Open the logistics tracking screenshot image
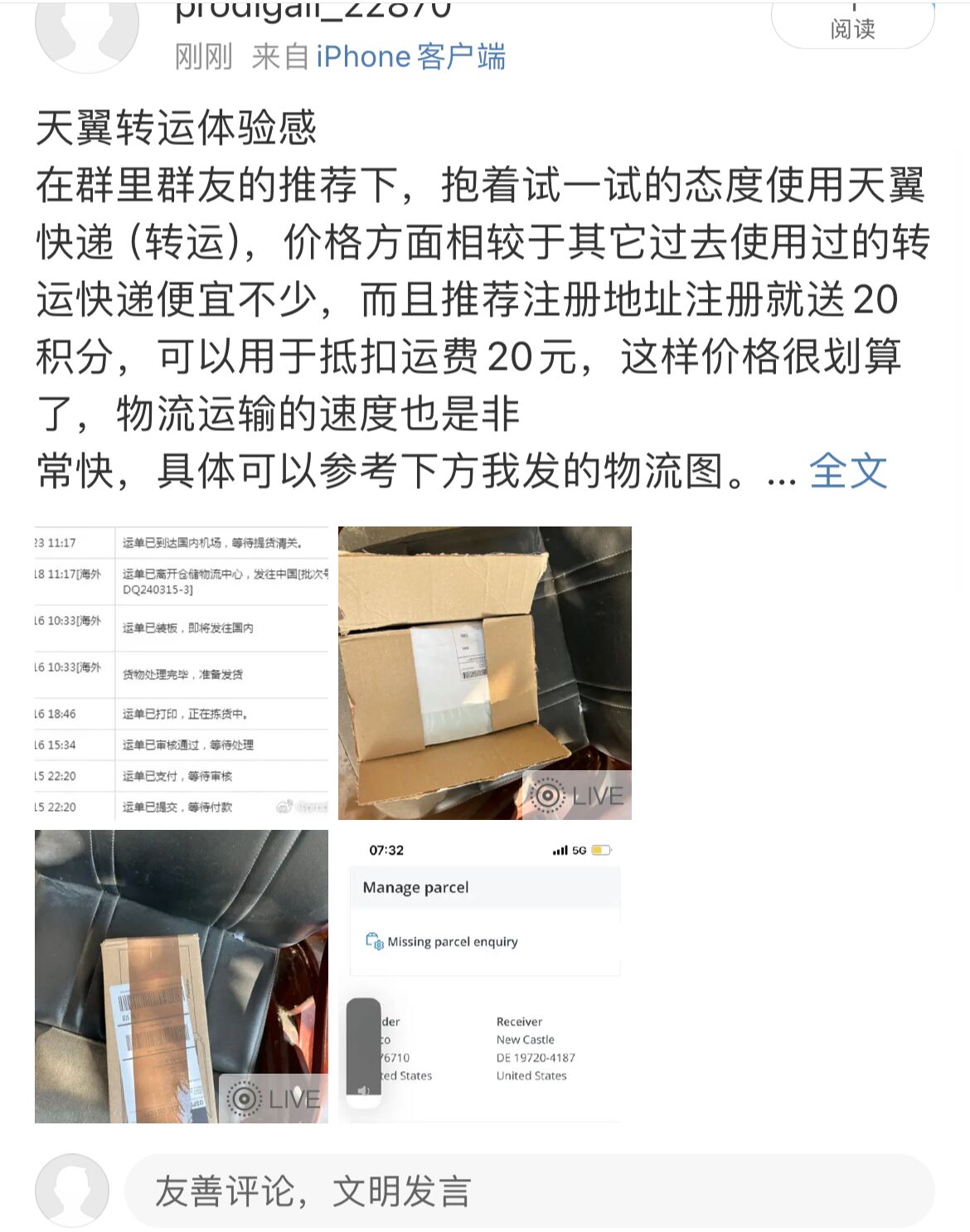Screen dimensions: 970x1232 [x=182, y=672]
